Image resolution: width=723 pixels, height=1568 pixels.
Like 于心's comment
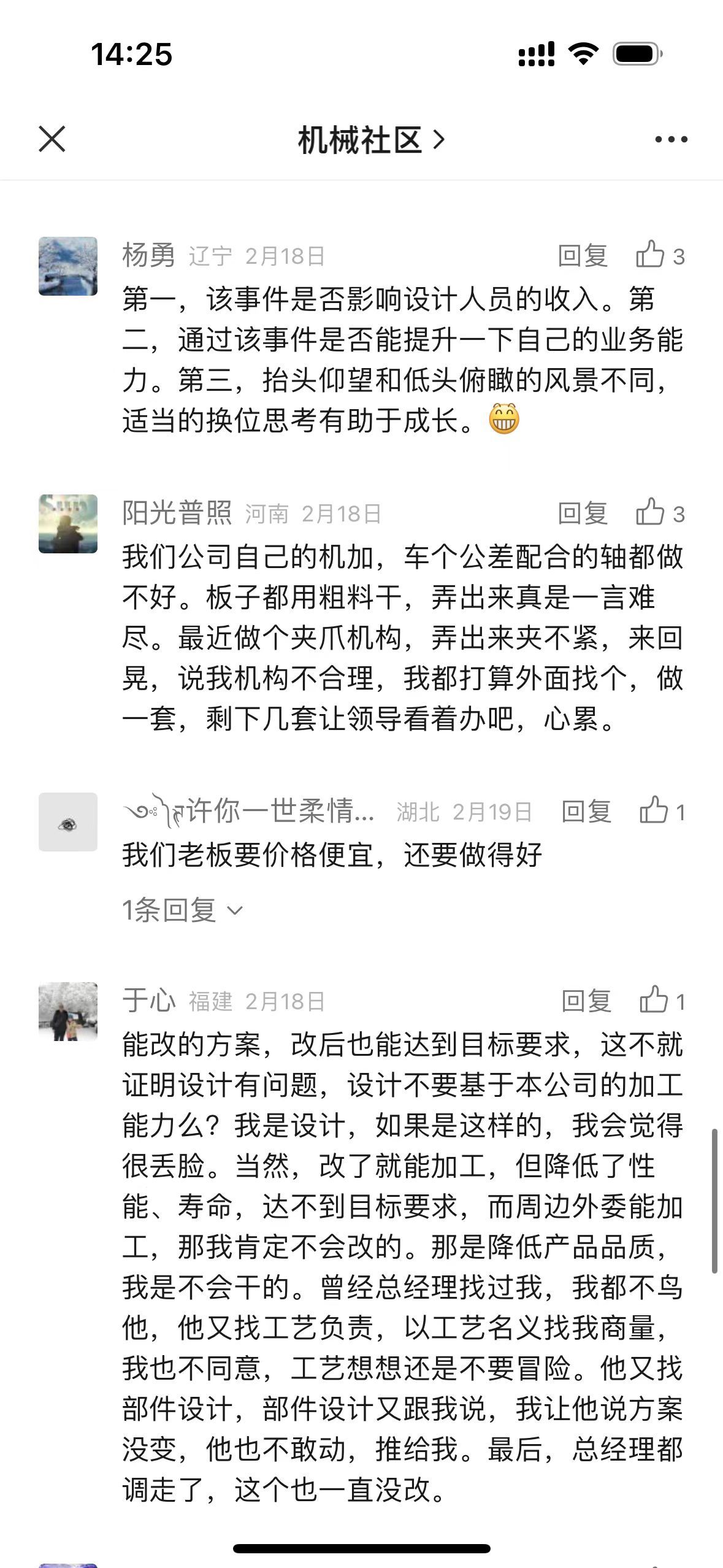pos(662,1001)
